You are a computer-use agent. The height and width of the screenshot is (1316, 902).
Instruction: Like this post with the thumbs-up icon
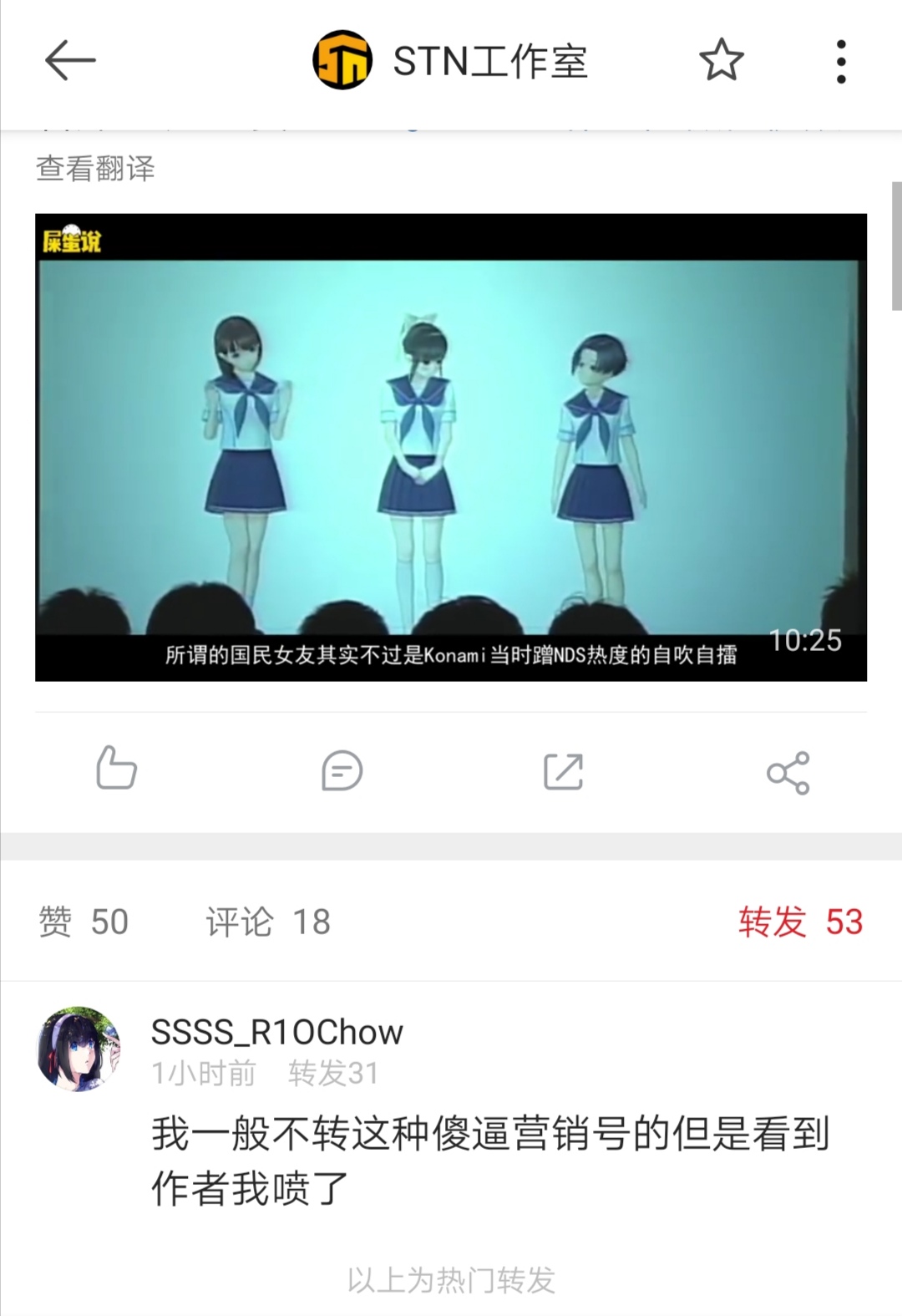(x=116, y=769)
